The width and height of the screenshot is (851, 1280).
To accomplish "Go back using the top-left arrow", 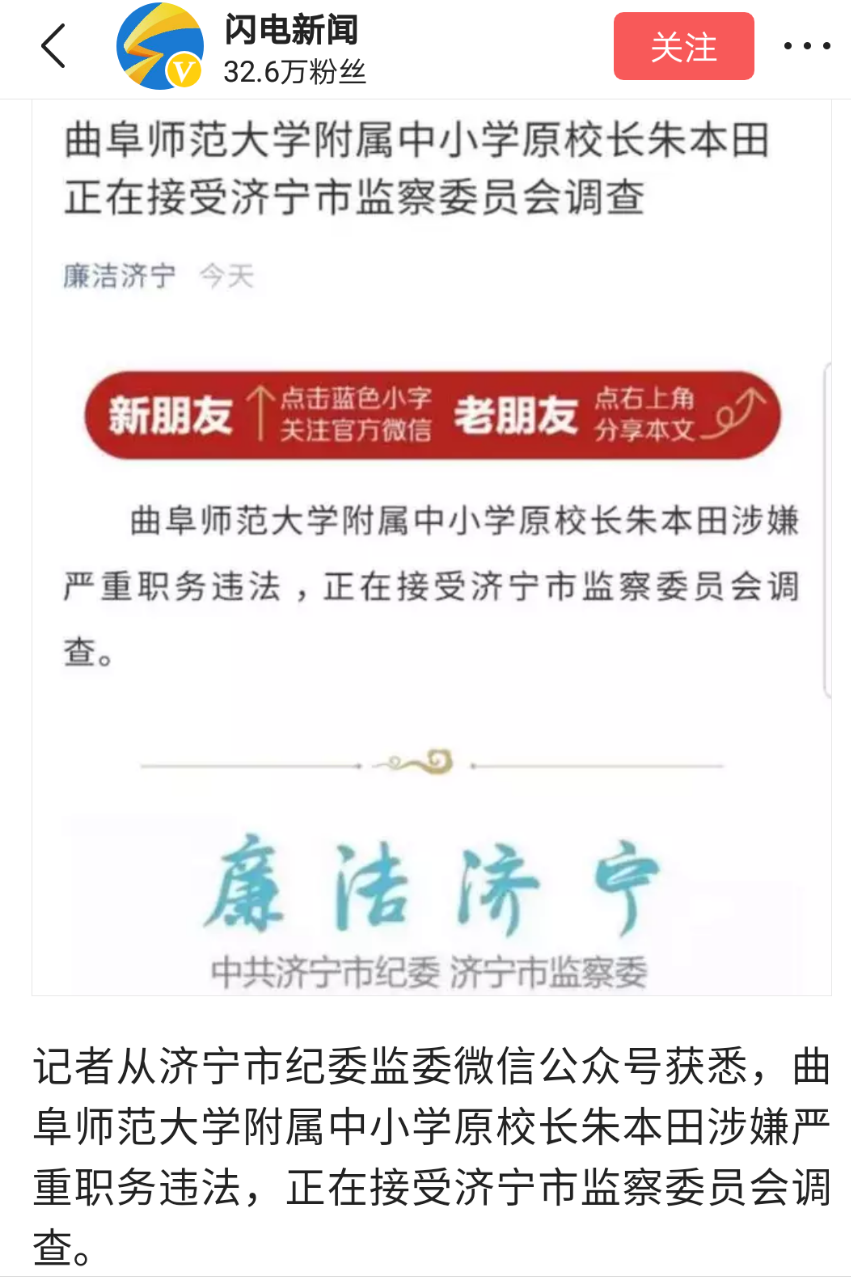I will pos(53,46).
